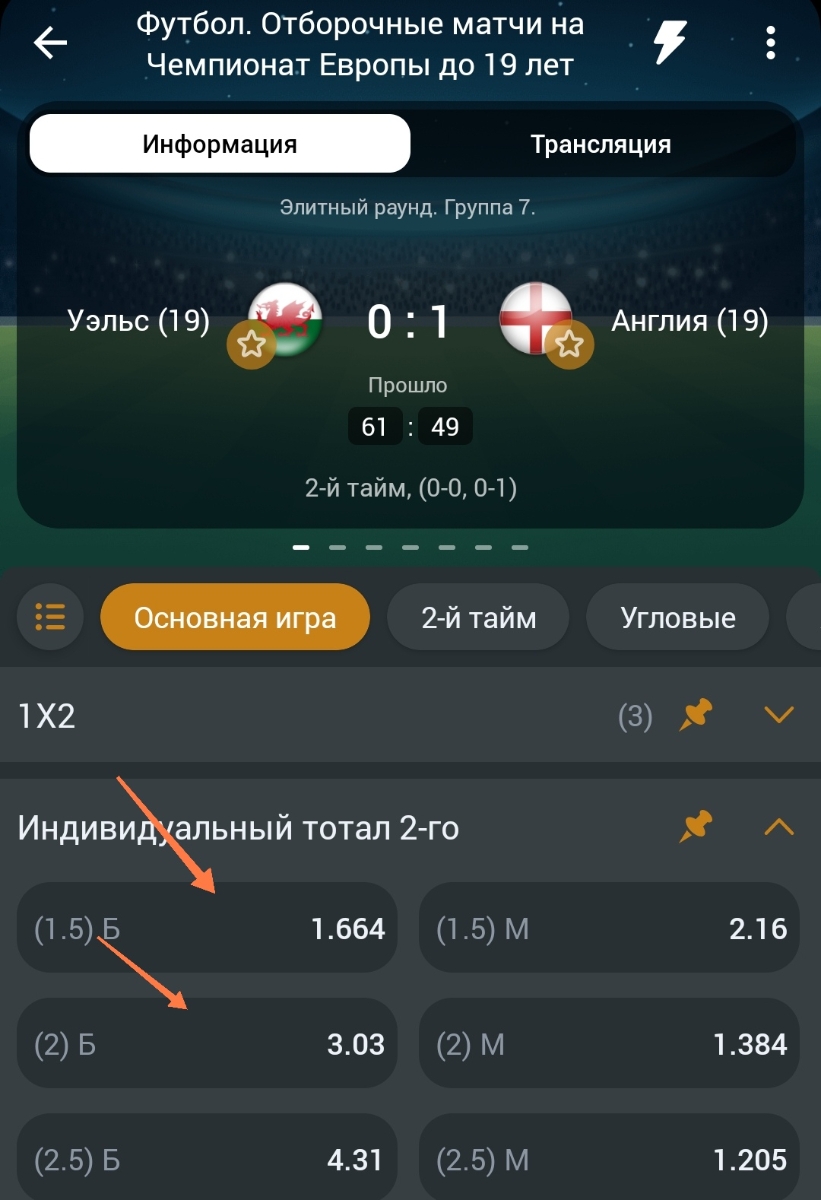Bet on (2) Б at 3.03
The height and width of the screenshot is (1200, 821).
208,1044
